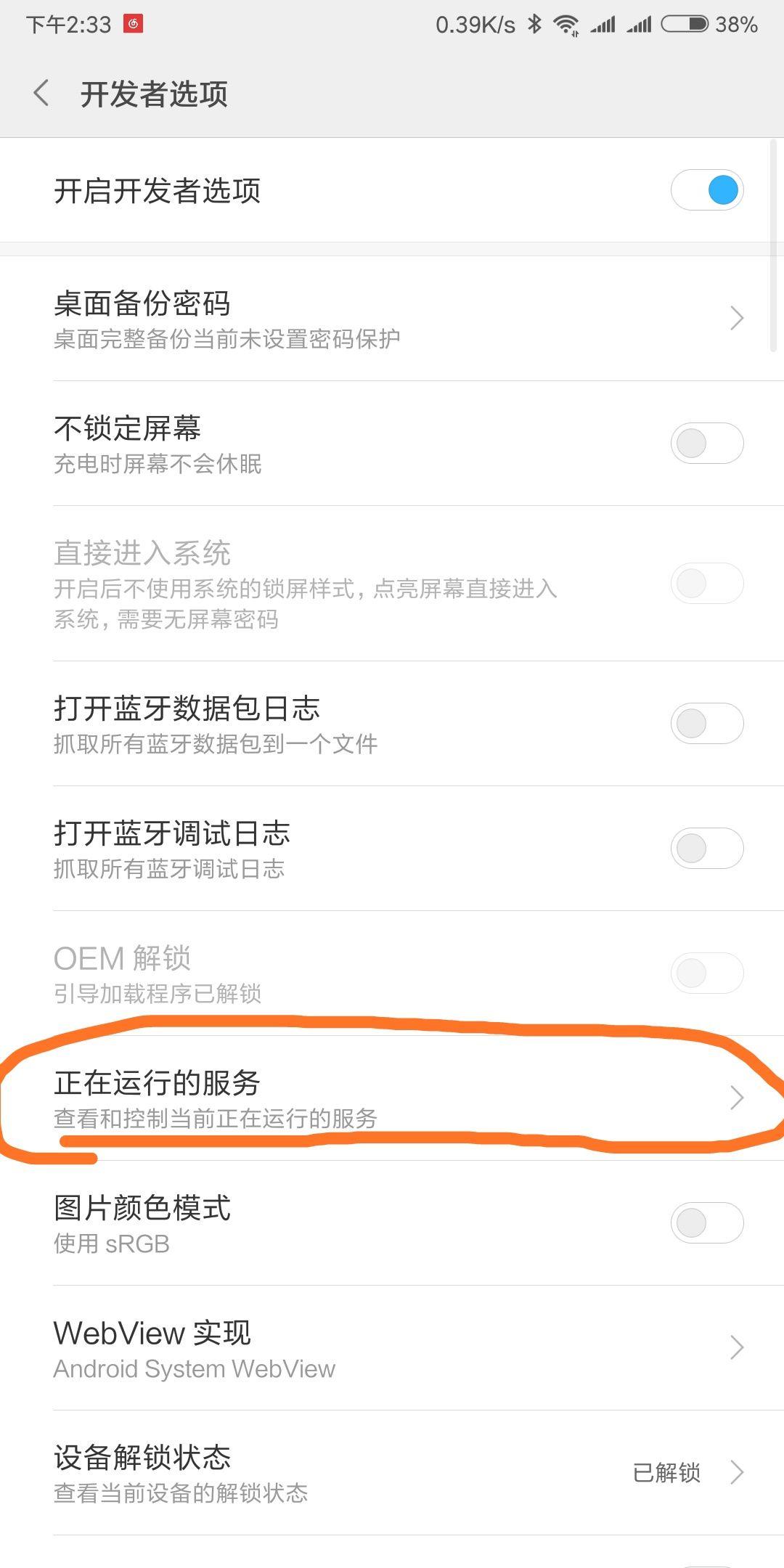Open WebView 实现 setting
Viewport: 784px width, 1568px height.
pos(392,1348)
